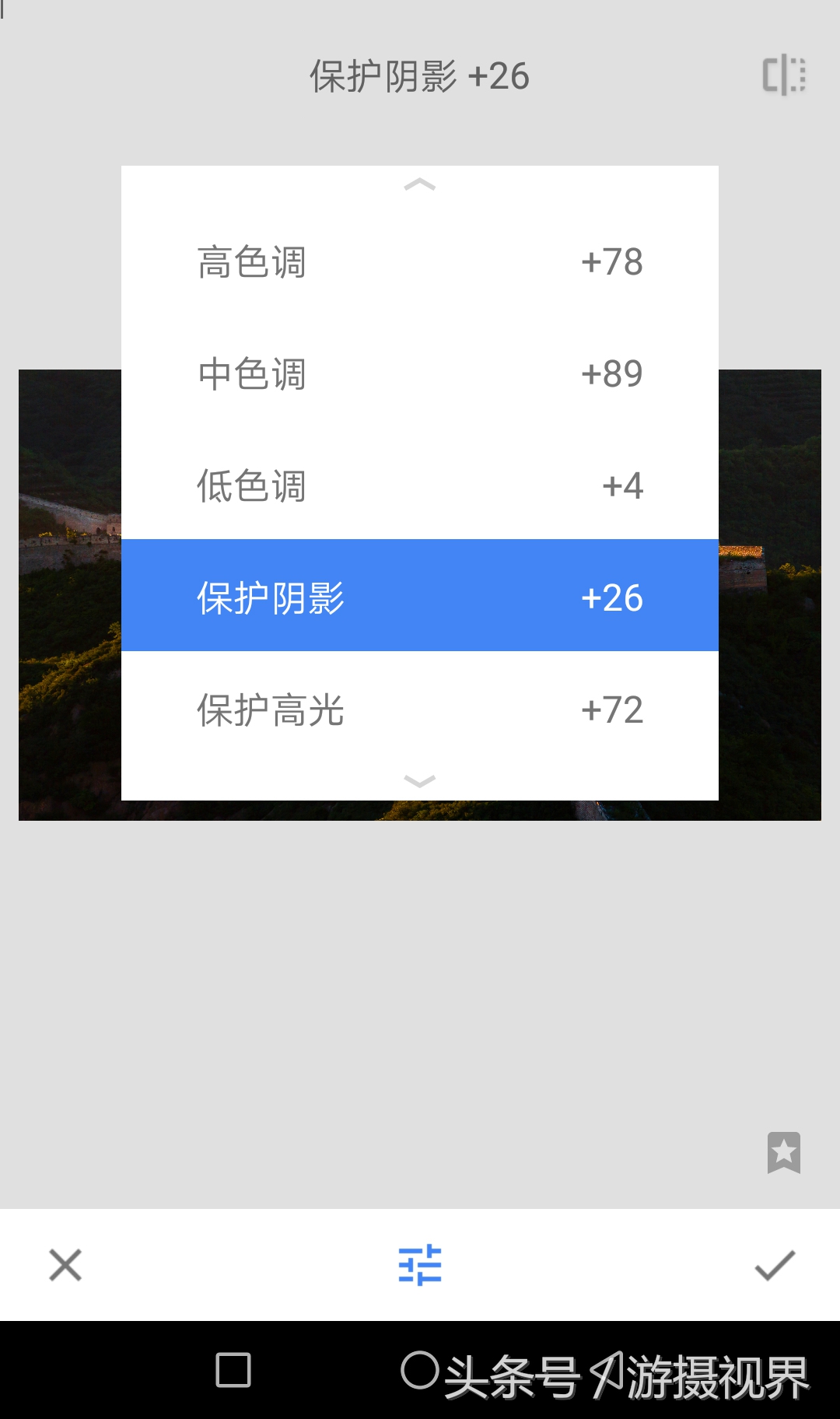Choose the 低色调 option
This screenshot has height=1419, width=840.
tap(420, 486)
